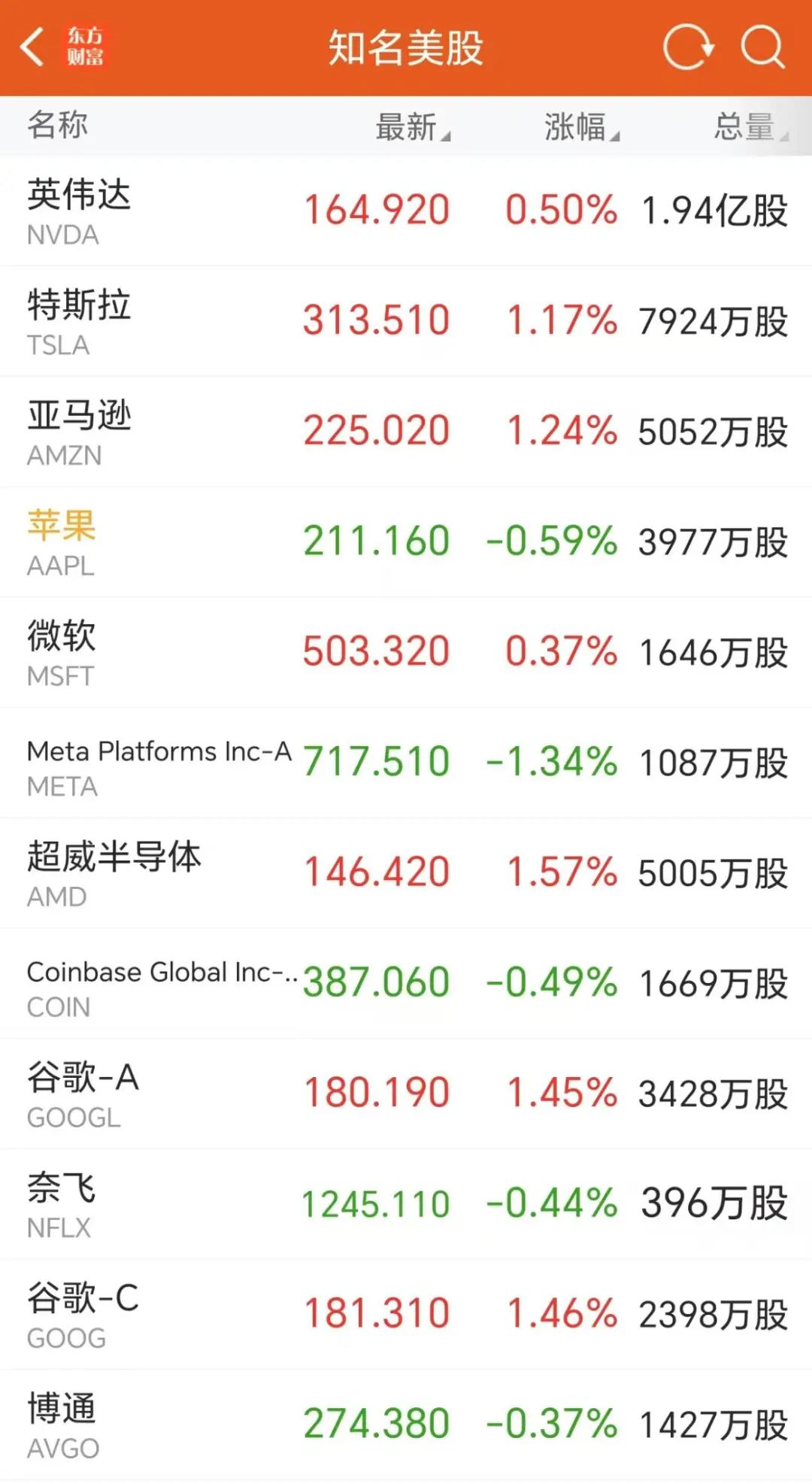The height and width of the screenshot is (1484, 812).
Task: Open the 谷歌-C GOOG row
Action: tap(406, 1315)
